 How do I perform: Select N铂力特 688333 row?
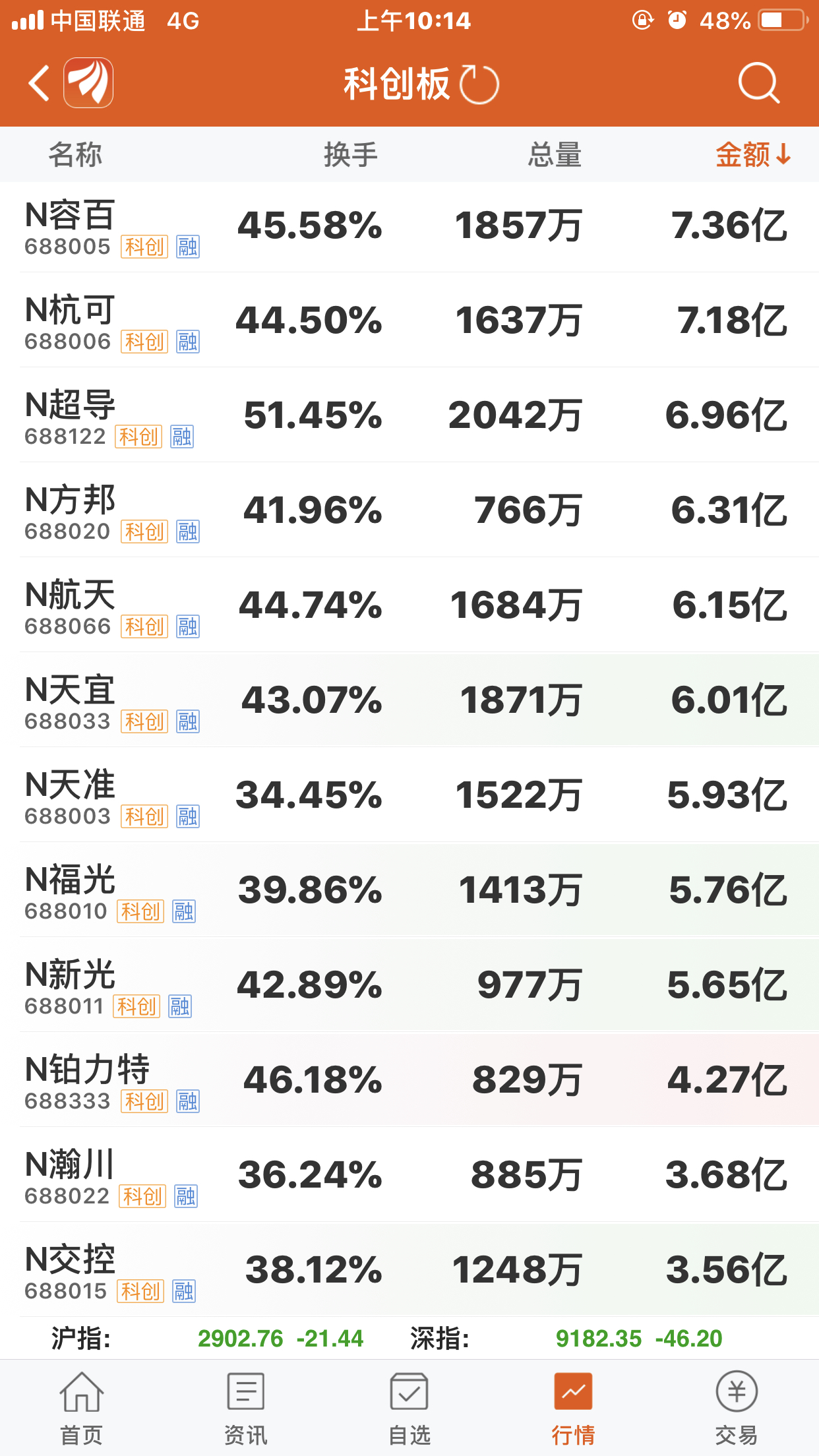409,1079
